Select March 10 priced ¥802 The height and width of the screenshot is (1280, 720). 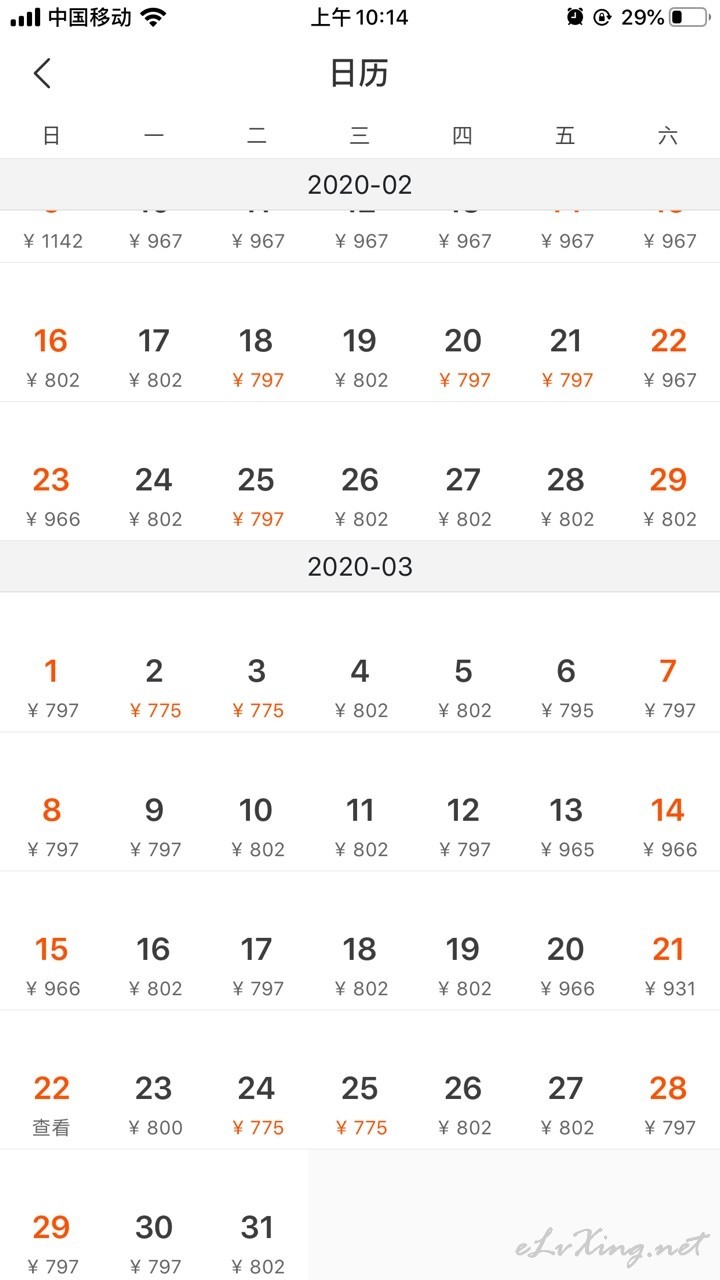click(x=257, y=827)
